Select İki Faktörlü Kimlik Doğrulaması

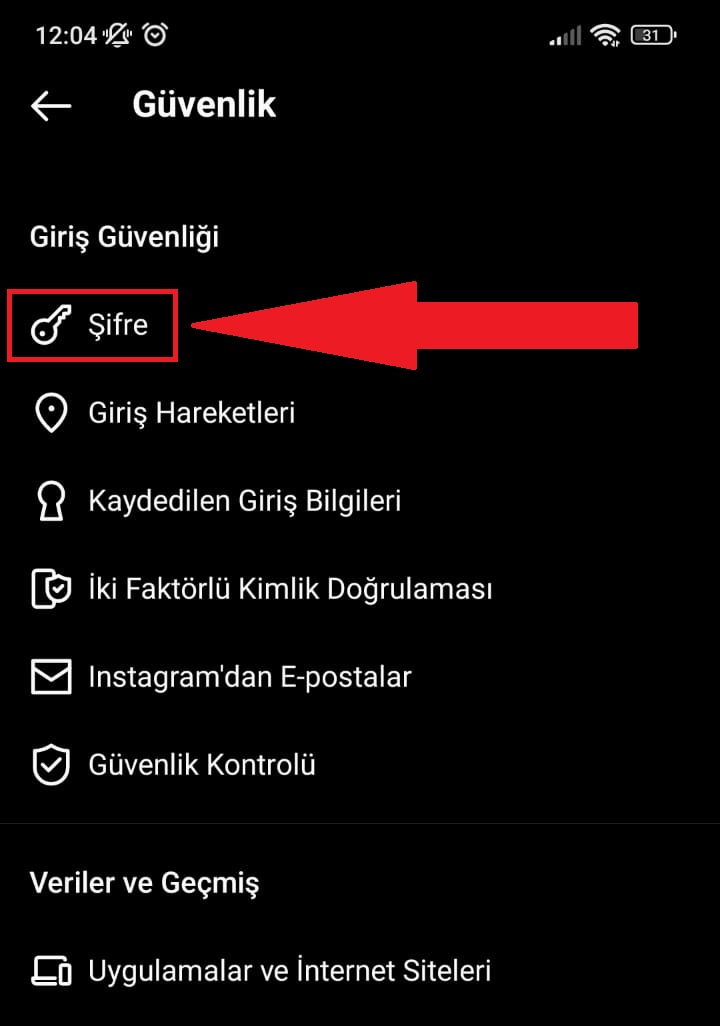pos(290,588)
